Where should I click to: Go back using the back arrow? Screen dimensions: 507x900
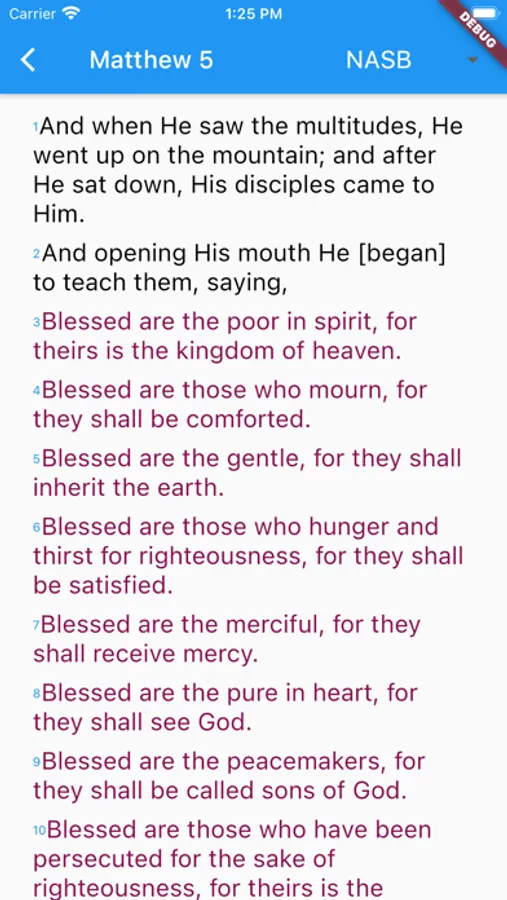[28, 60]
